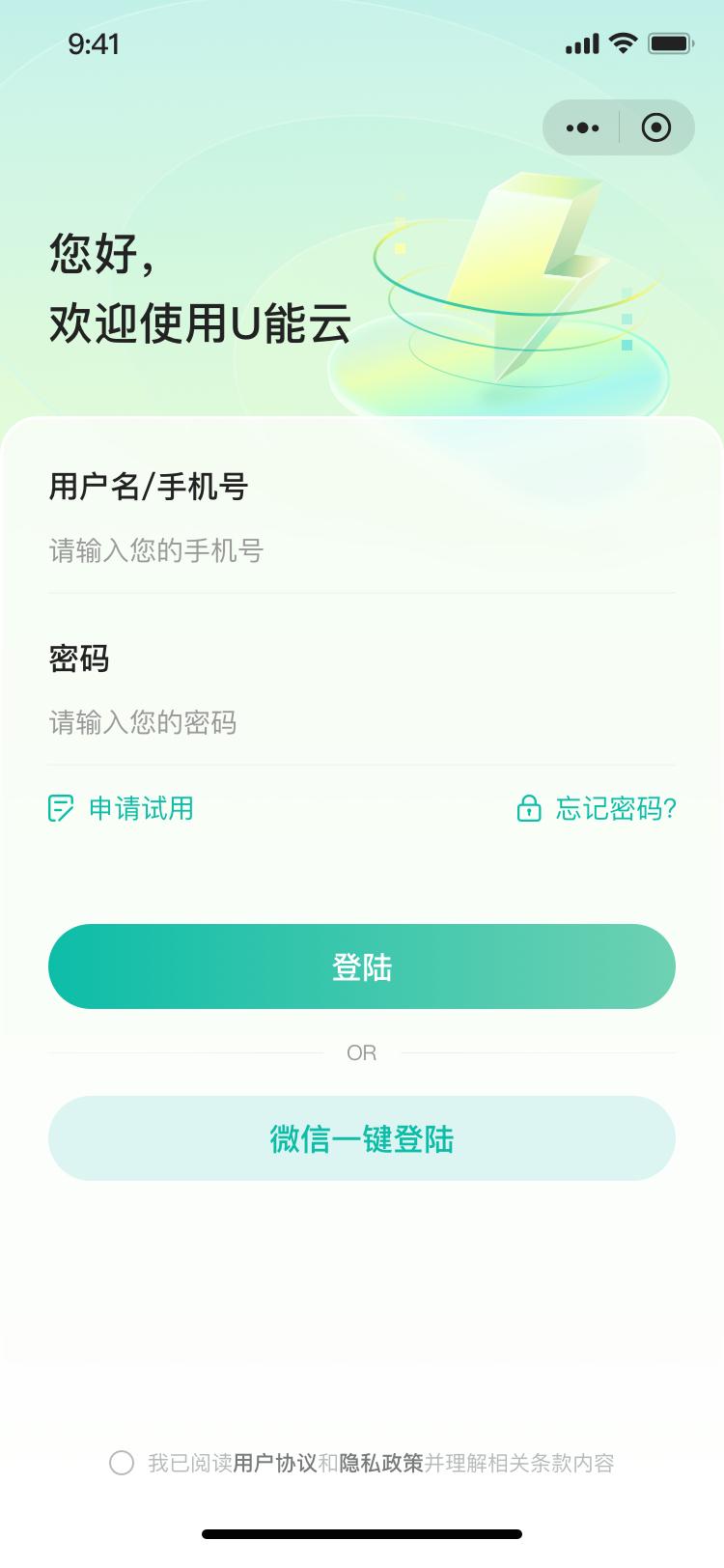Tap the green 登陆 button
This screenshot has width=724, height=1568.
(361, 966)
